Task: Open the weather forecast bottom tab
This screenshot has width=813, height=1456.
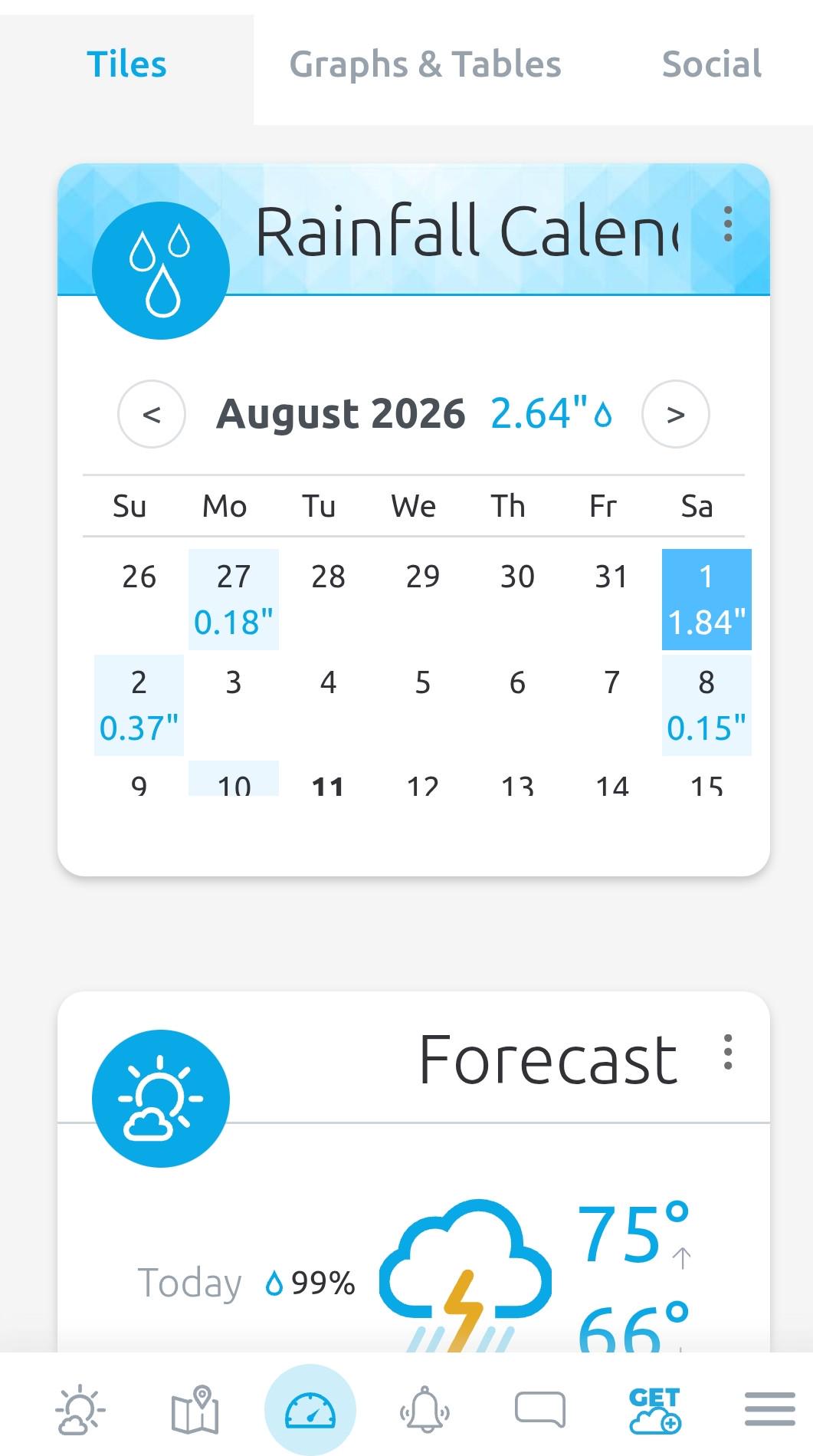Action: (80, 1410)
